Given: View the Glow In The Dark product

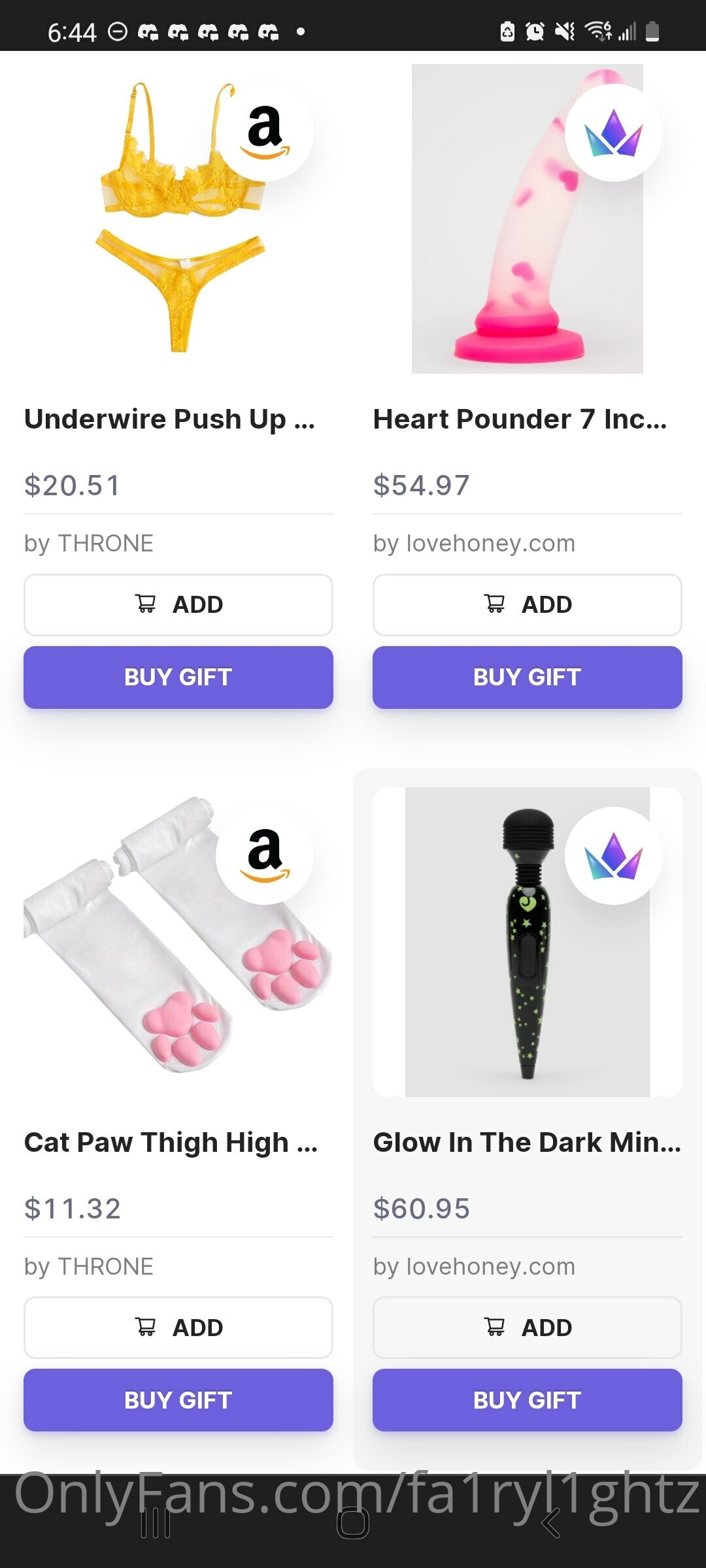Looking at the screenshot, I should click(527, 1142).
